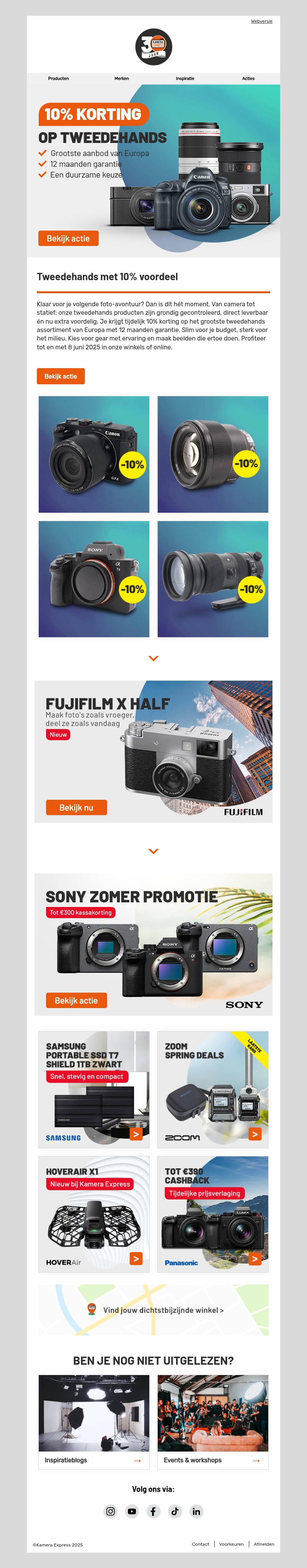Open the Canon G3X -10% tile
Image resolution: width=307 pixels, height=1568 pixels.
[94, 454]
